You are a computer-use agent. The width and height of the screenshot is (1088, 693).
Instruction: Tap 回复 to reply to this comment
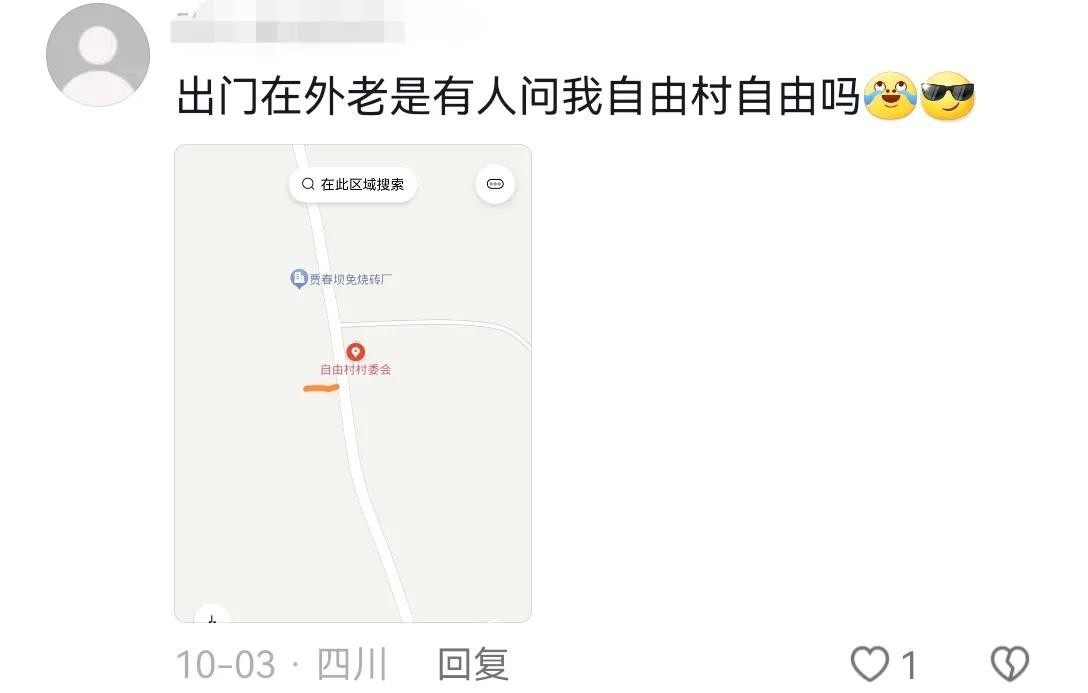pyautogui.click(x=473, y=664)
